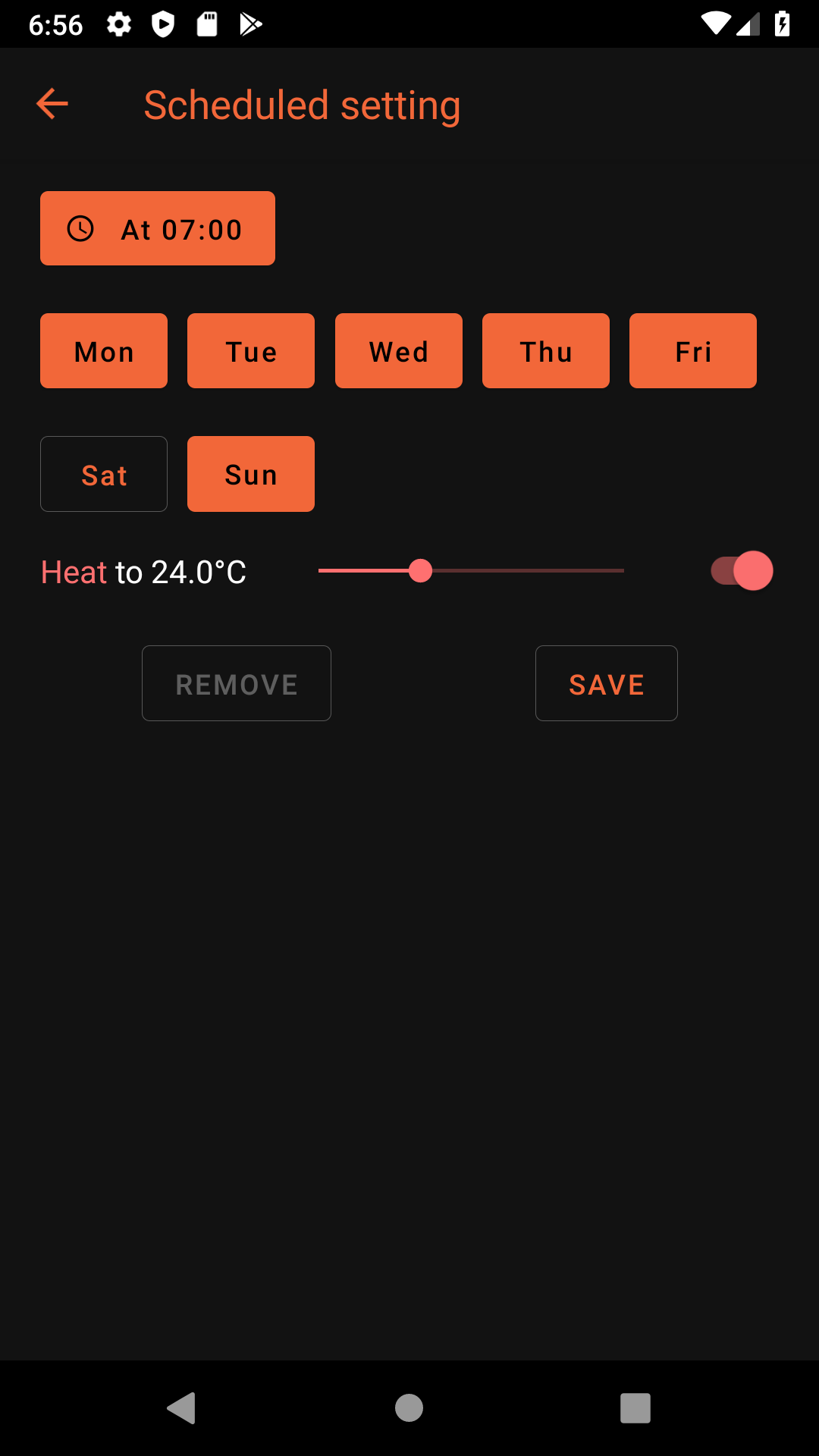
Task: Tap the Heat to 24.0°C label
Action: [144, 573]
